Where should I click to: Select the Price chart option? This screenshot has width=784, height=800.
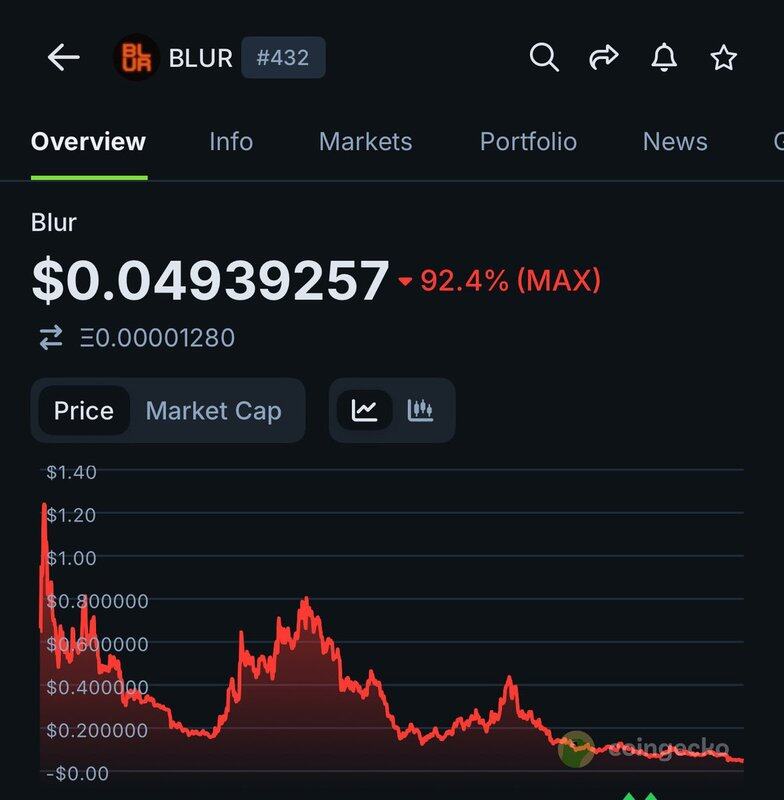point(84,411)
